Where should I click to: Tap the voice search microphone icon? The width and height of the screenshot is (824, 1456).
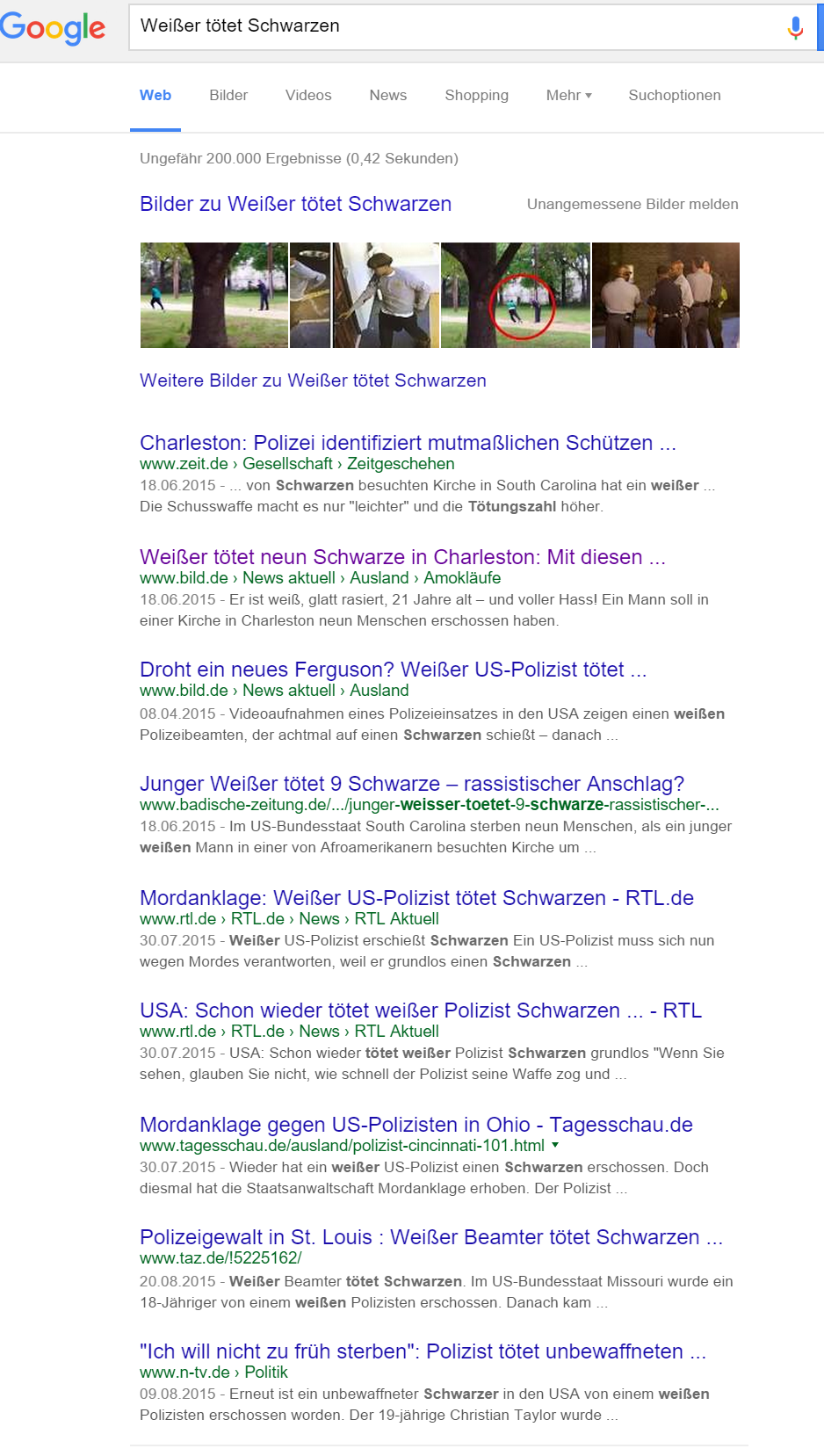tap(795, 28)
